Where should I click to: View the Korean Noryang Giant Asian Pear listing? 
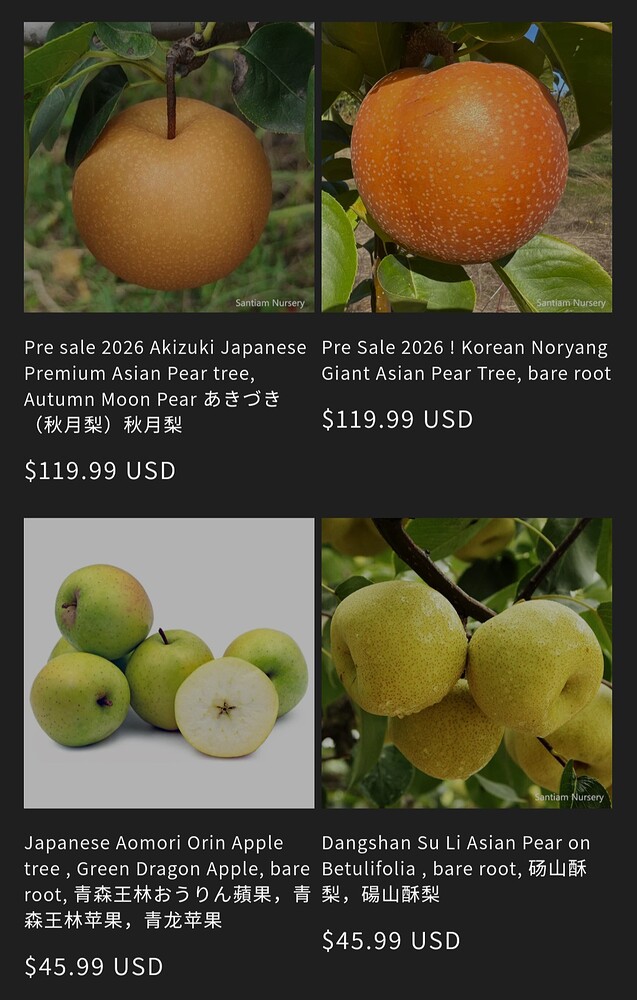(x=465, y=361)
